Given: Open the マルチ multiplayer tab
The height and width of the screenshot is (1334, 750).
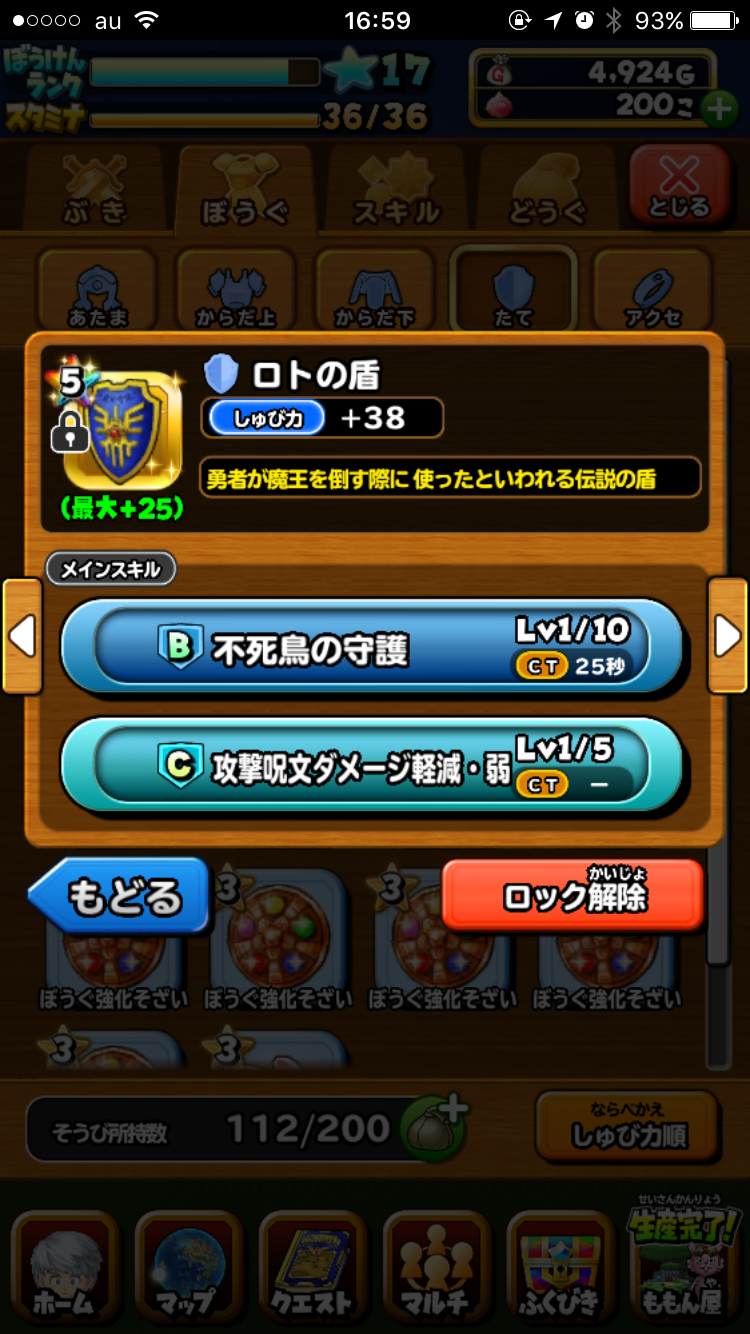Looking at the screenshot, I should coord(437,1270).
